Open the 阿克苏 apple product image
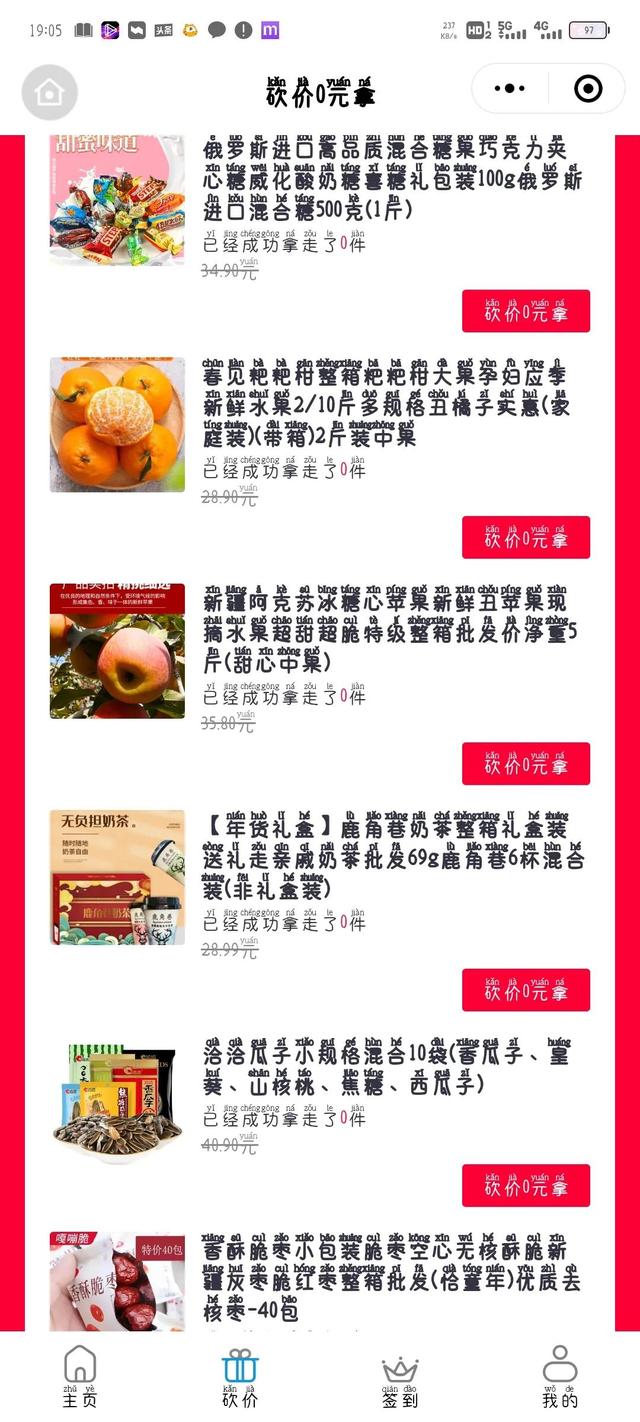 coord(117,651)
